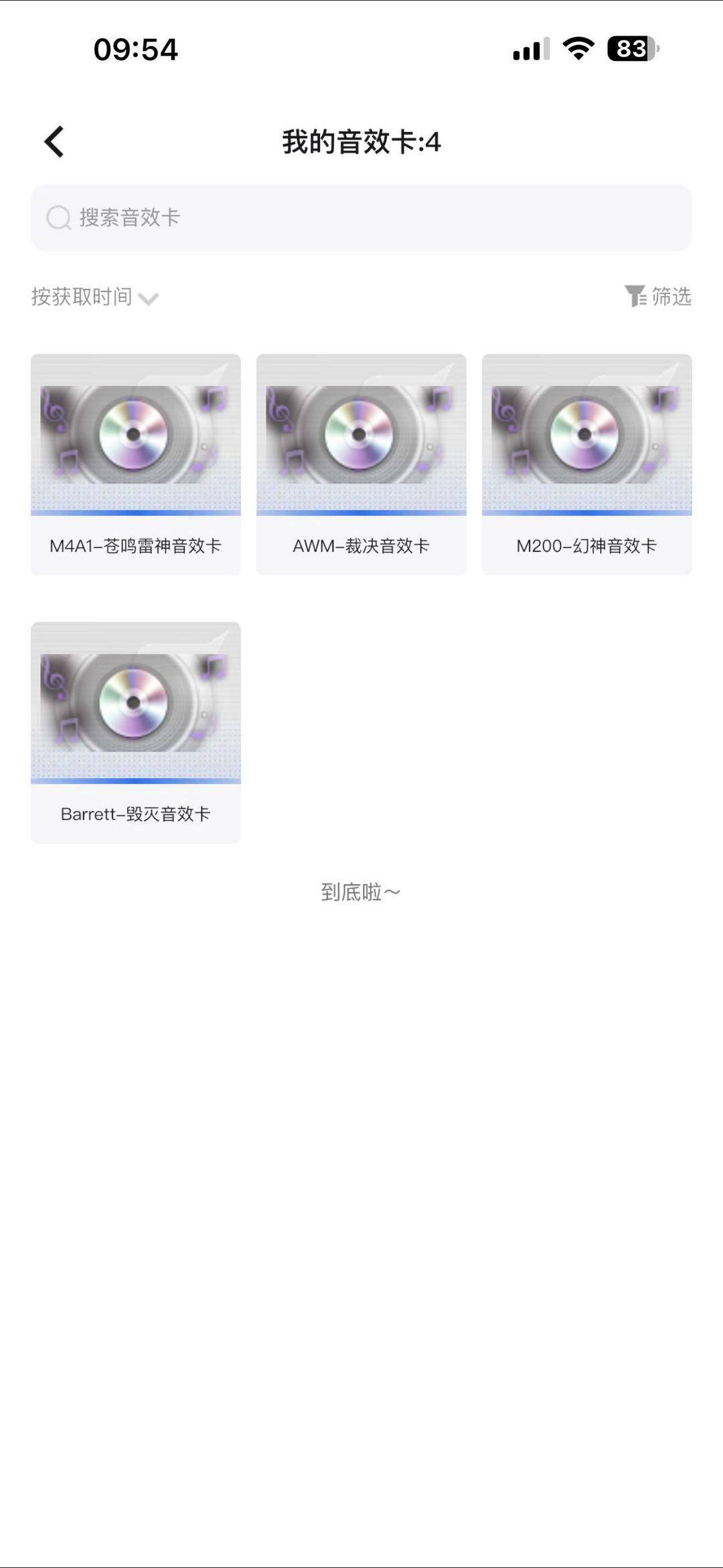Tap the battery indicator showing 83
Screen dimensions: 723x1568
[x=630, y=48]
